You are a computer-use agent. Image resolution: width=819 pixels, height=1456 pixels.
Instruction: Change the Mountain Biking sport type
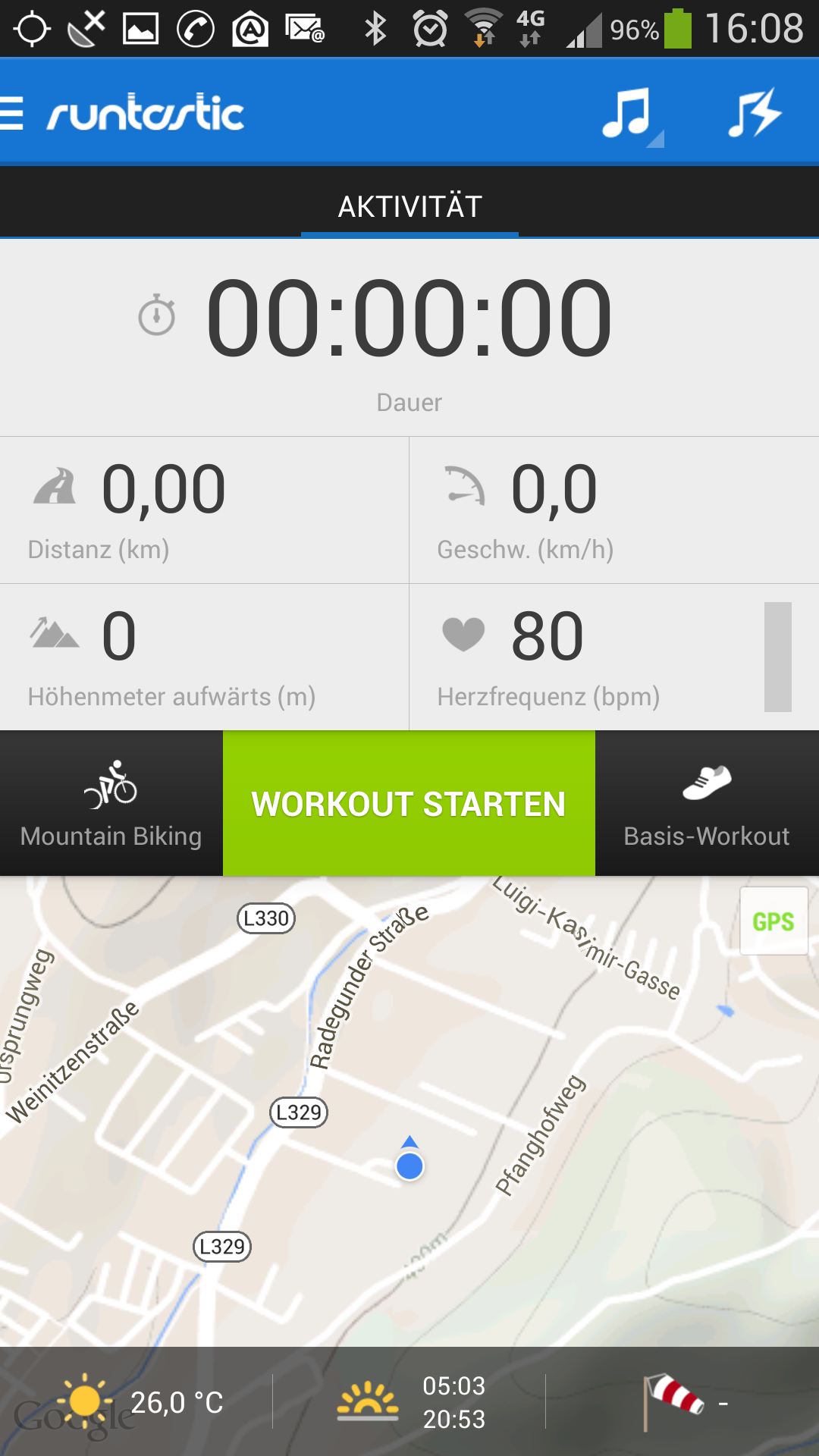(111, 804)
